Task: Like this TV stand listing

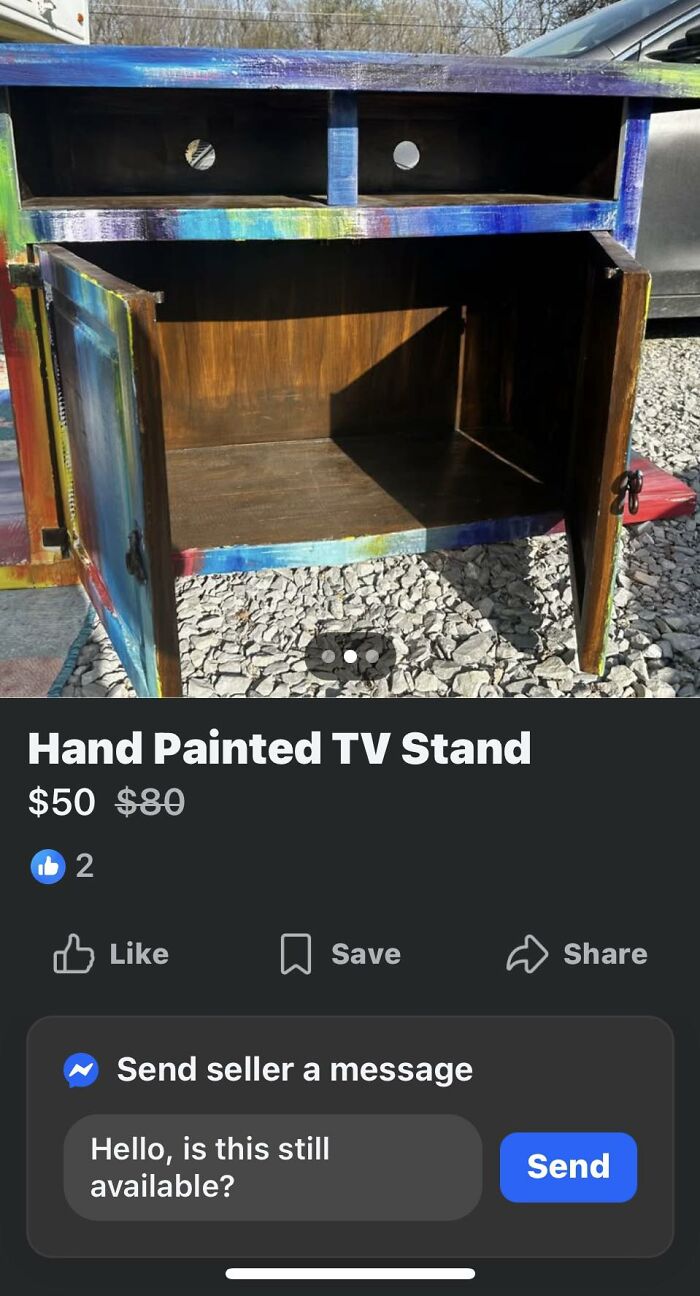Action: (111, 954)
